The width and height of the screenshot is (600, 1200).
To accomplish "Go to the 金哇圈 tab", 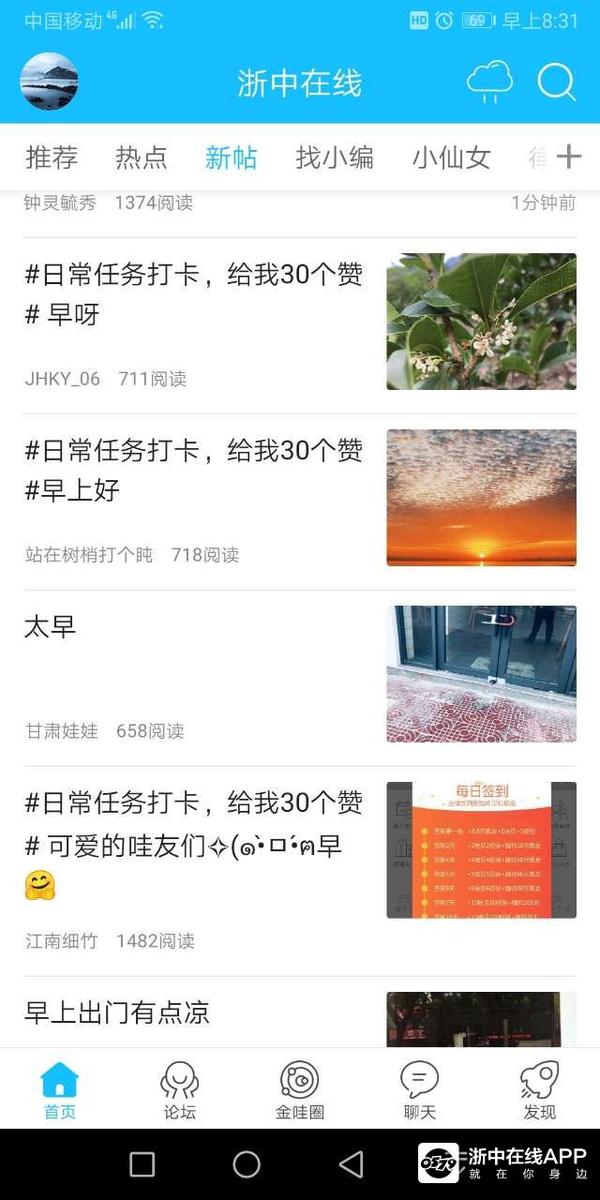I will pos(300,1090).
